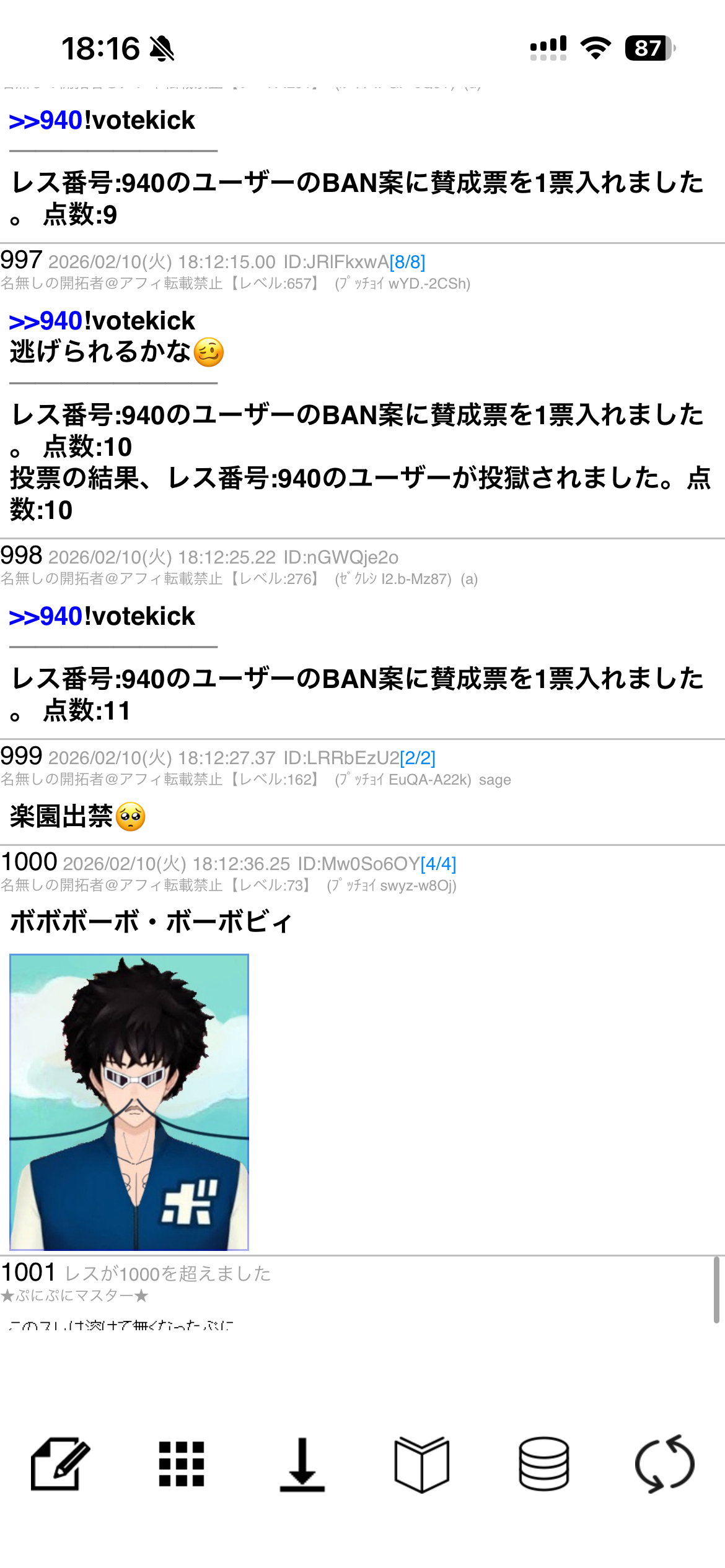Reload the thread with refresh icon
725x1568 pixels.
pyautogui.click(x=665, y=1465)
